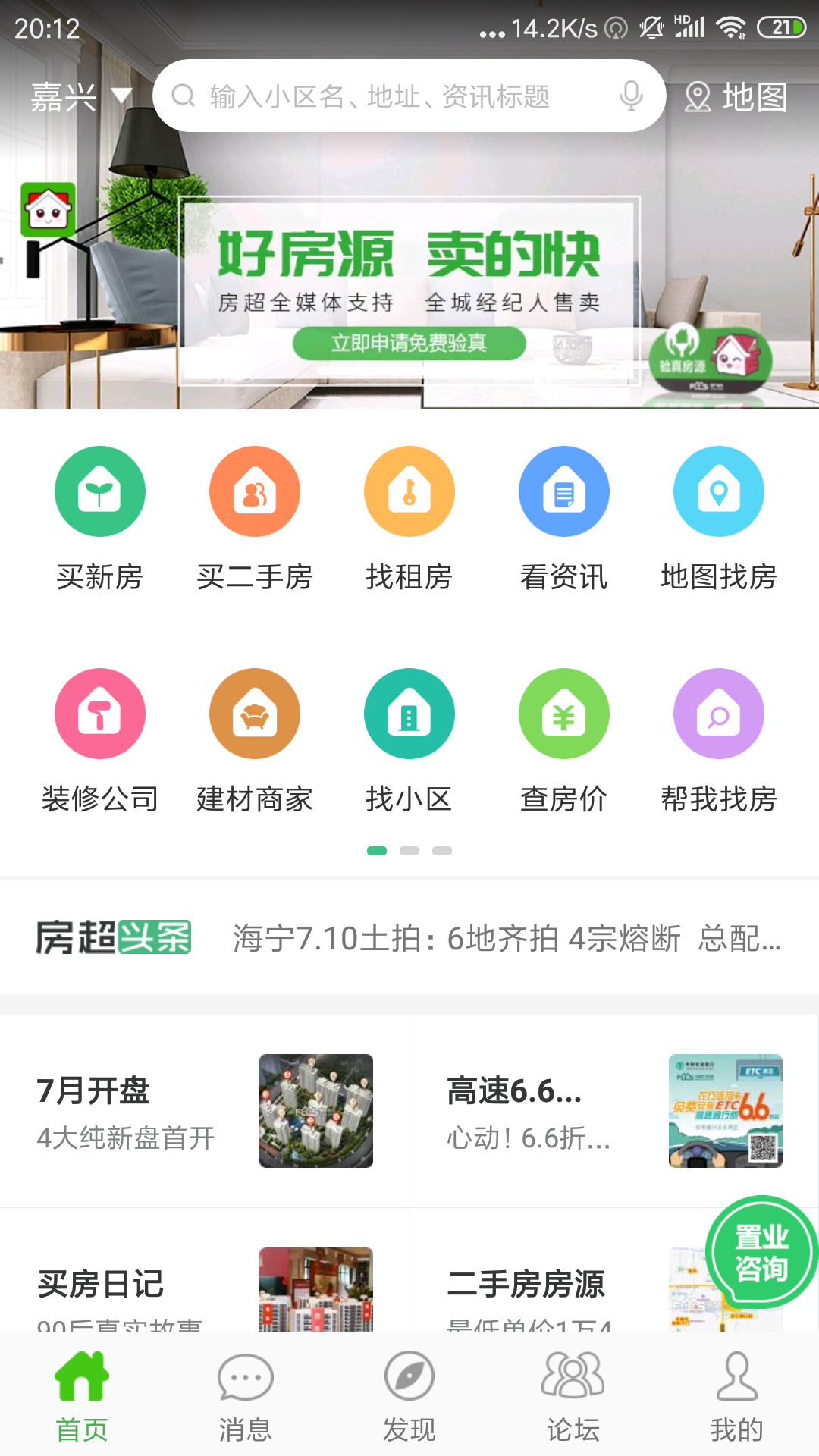Switch to the 消息 tab

coord(246,1397)
